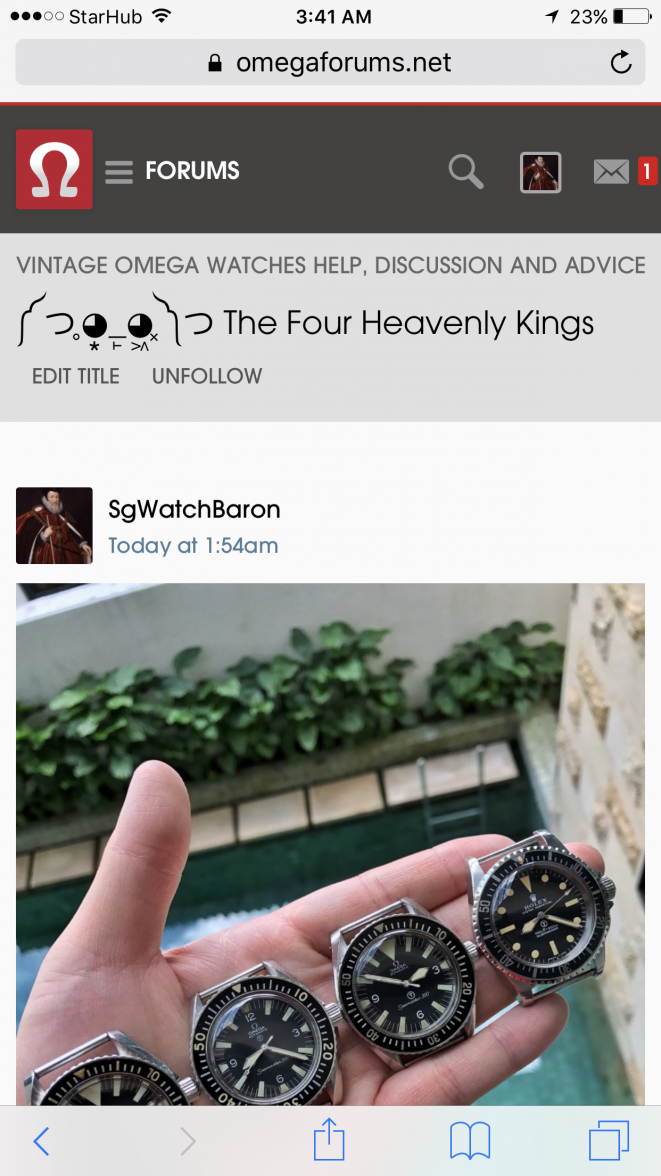Open the account avatar in header

pyautogui.click(x=540, y=172)
